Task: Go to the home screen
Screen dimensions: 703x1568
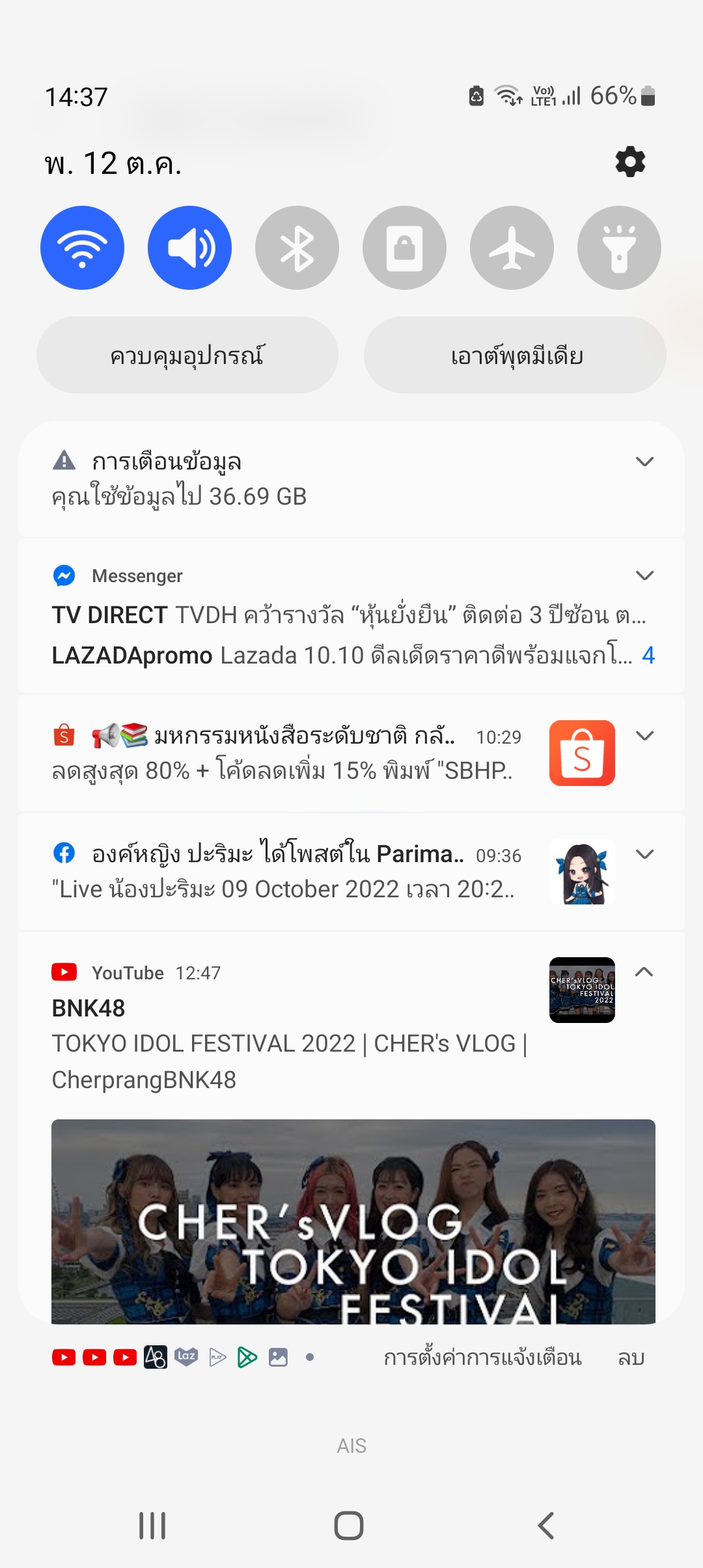Action: pyautogui.click(x=349, y=1526)
